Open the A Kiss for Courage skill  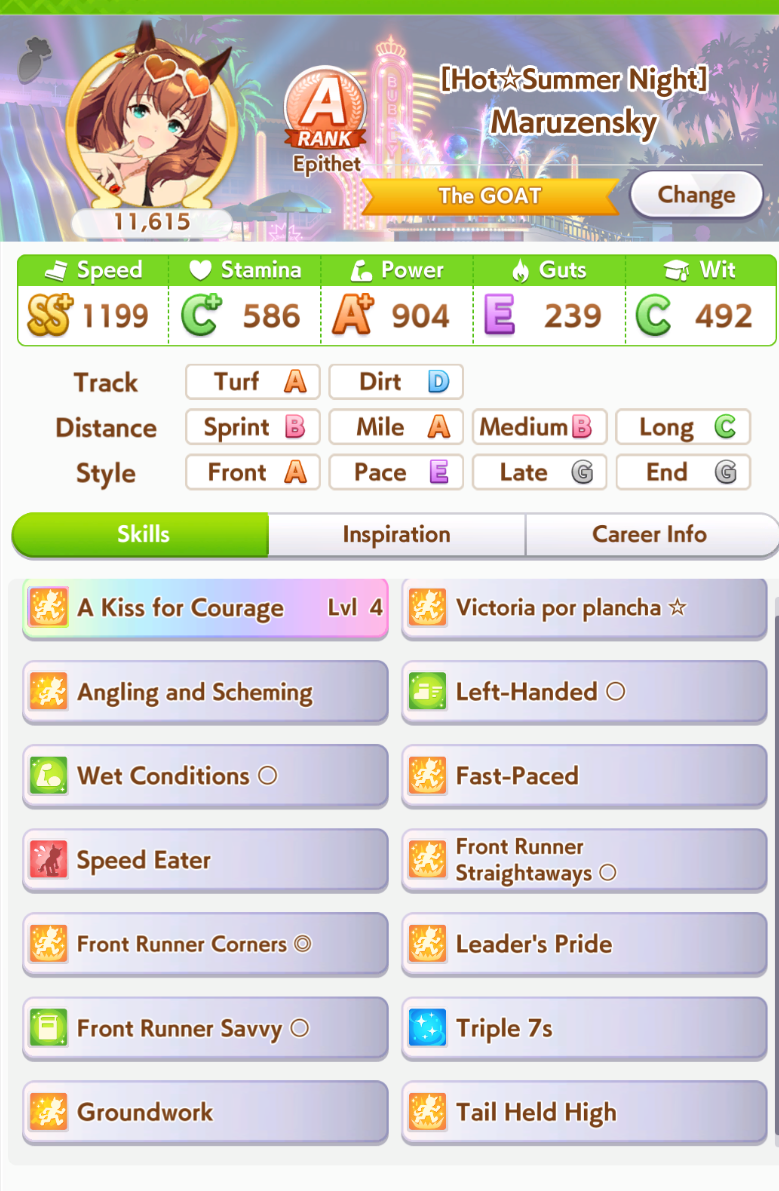coord(205,608)
